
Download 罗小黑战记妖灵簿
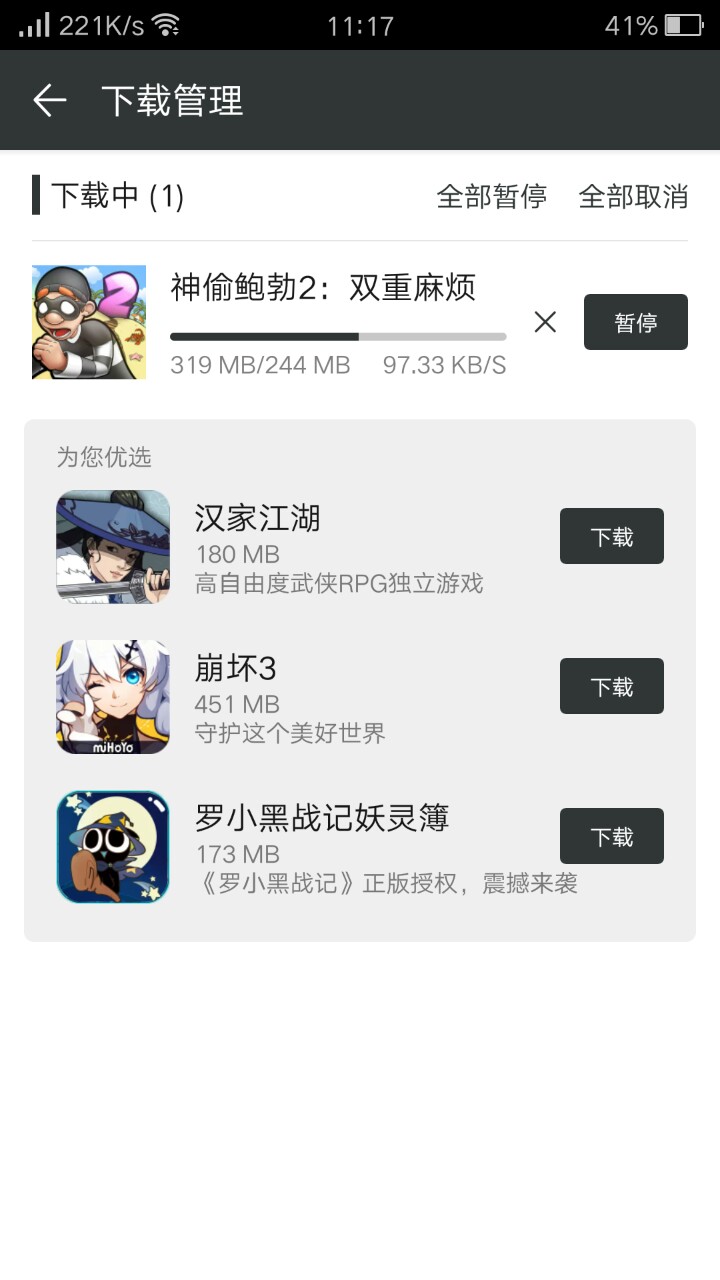click(x=611, y=836)
